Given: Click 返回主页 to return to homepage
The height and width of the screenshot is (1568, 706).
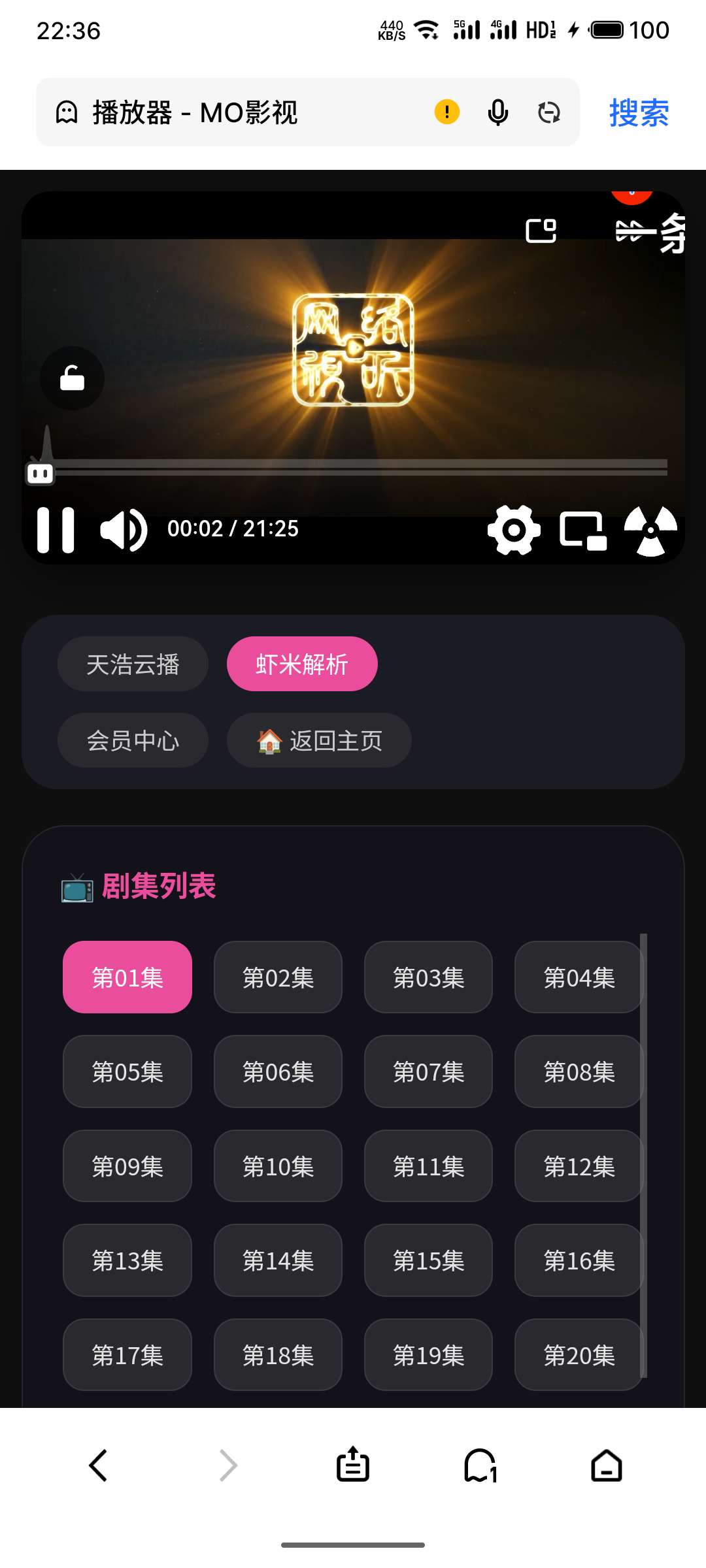Looking at the screenshot, I should pos(320,740).
